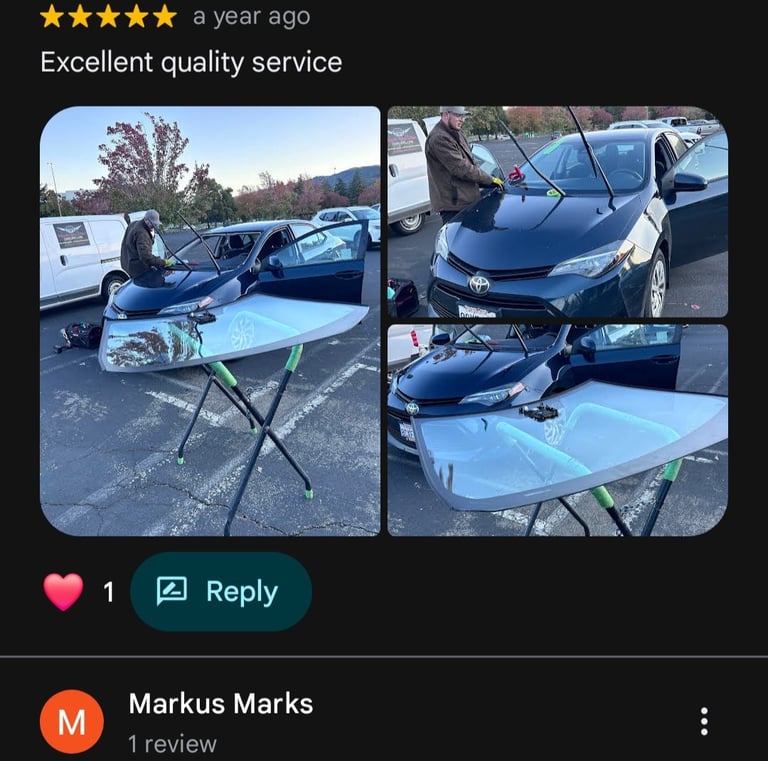
Task: Open the bottom-right windshield close-up photo
Action: tap(557, 430)
